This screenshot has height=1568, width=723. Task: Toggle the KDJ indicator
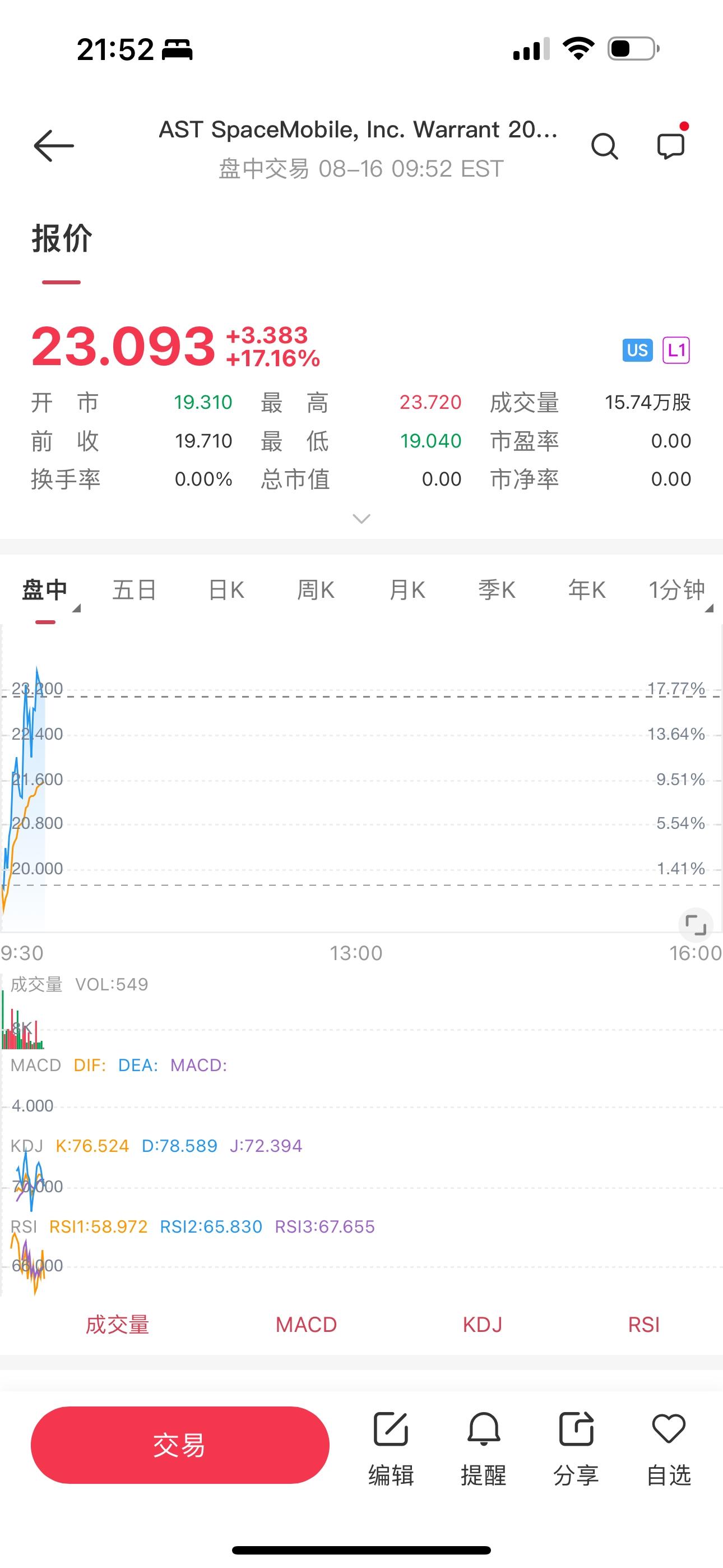pos(483,1325)
